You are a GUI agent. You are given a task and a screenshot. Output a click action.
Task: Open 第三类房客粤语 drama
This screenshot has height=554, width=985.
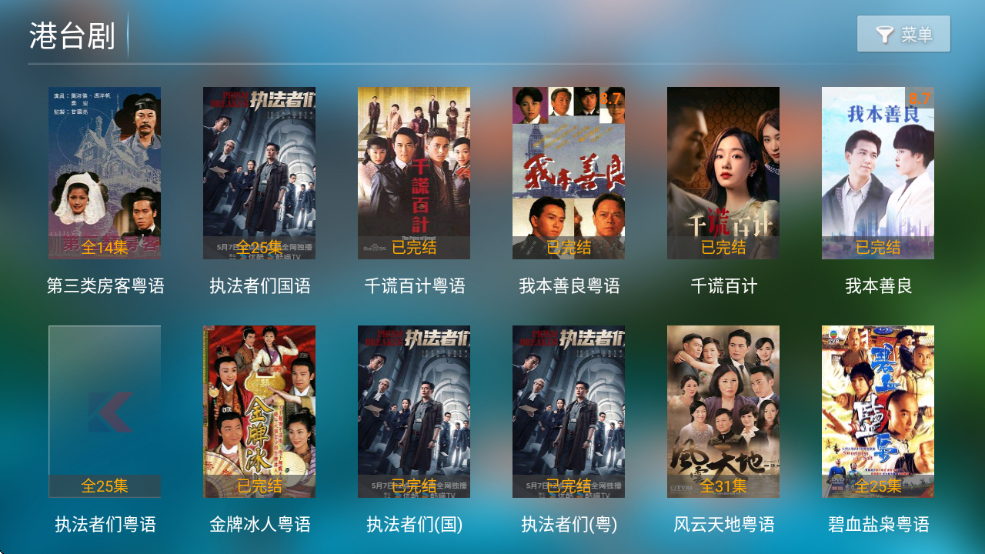pyautogui.click(x=105, y=173)
